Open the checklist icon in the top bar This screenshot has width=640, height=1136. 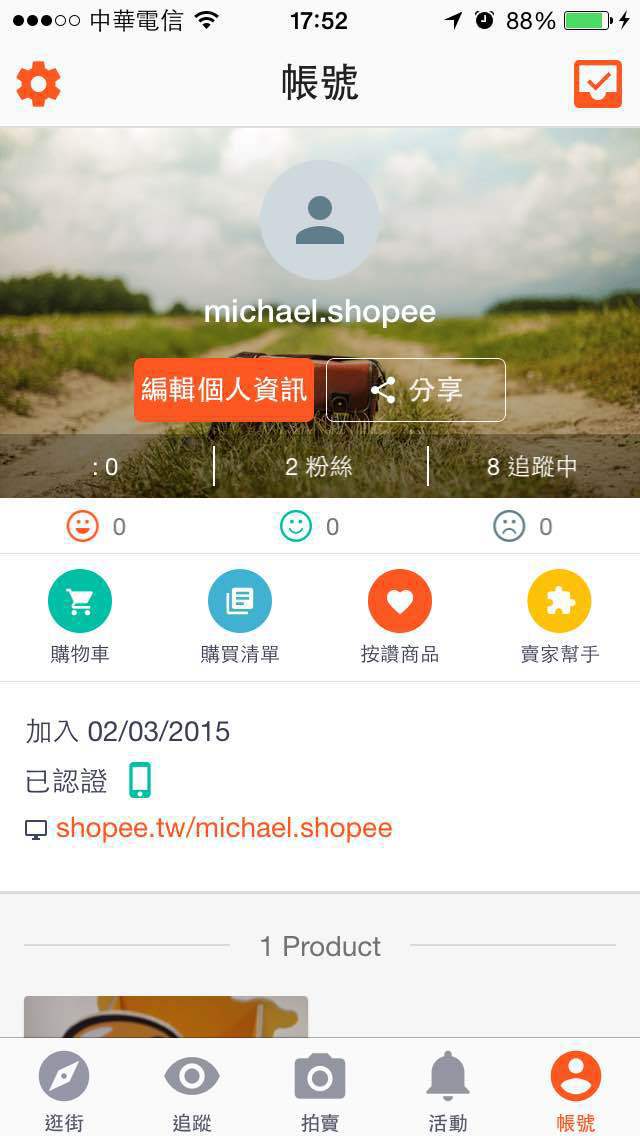597,84
